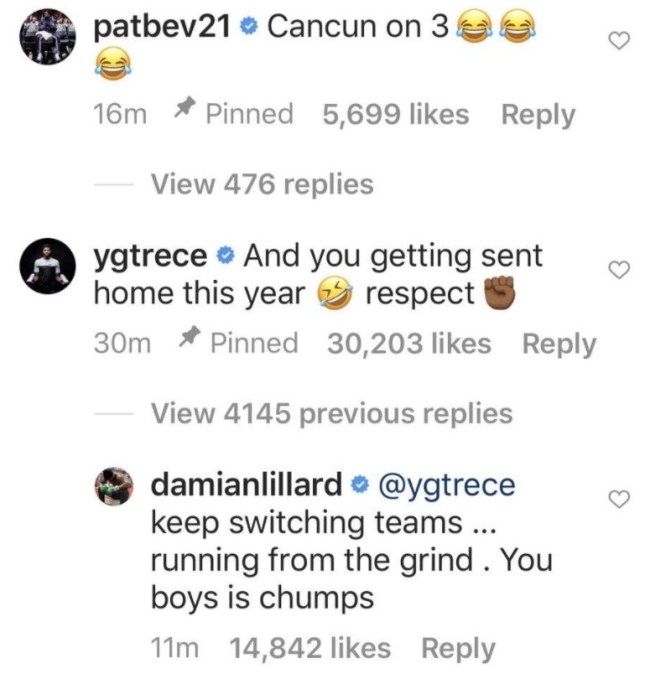The image size is (650, 684).
Task: View the 30,203 likes on ygtrece's comment
Action: point(408,344)
